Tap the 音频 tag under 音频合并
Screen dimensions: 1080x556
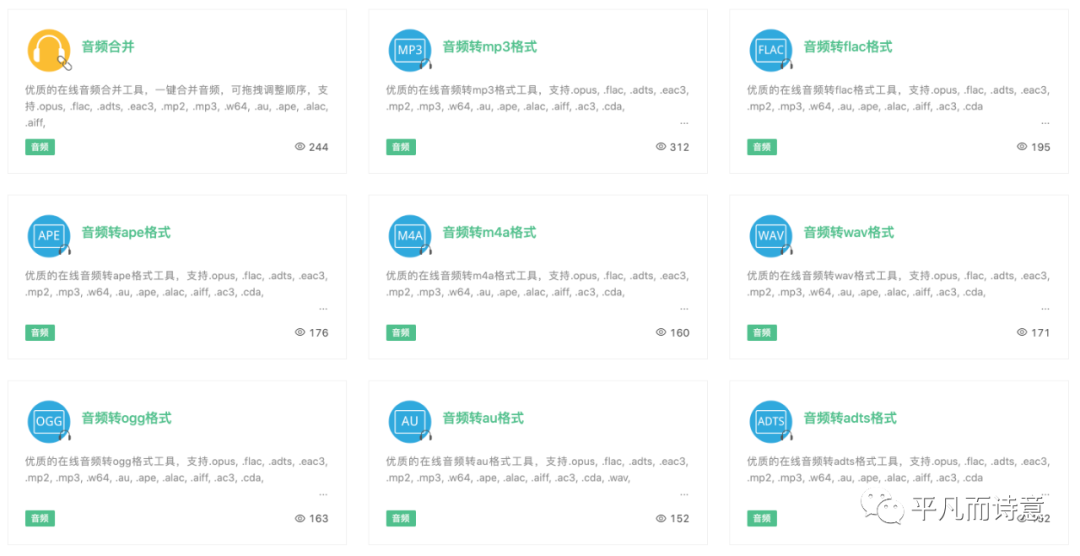[x=40, y=147]
